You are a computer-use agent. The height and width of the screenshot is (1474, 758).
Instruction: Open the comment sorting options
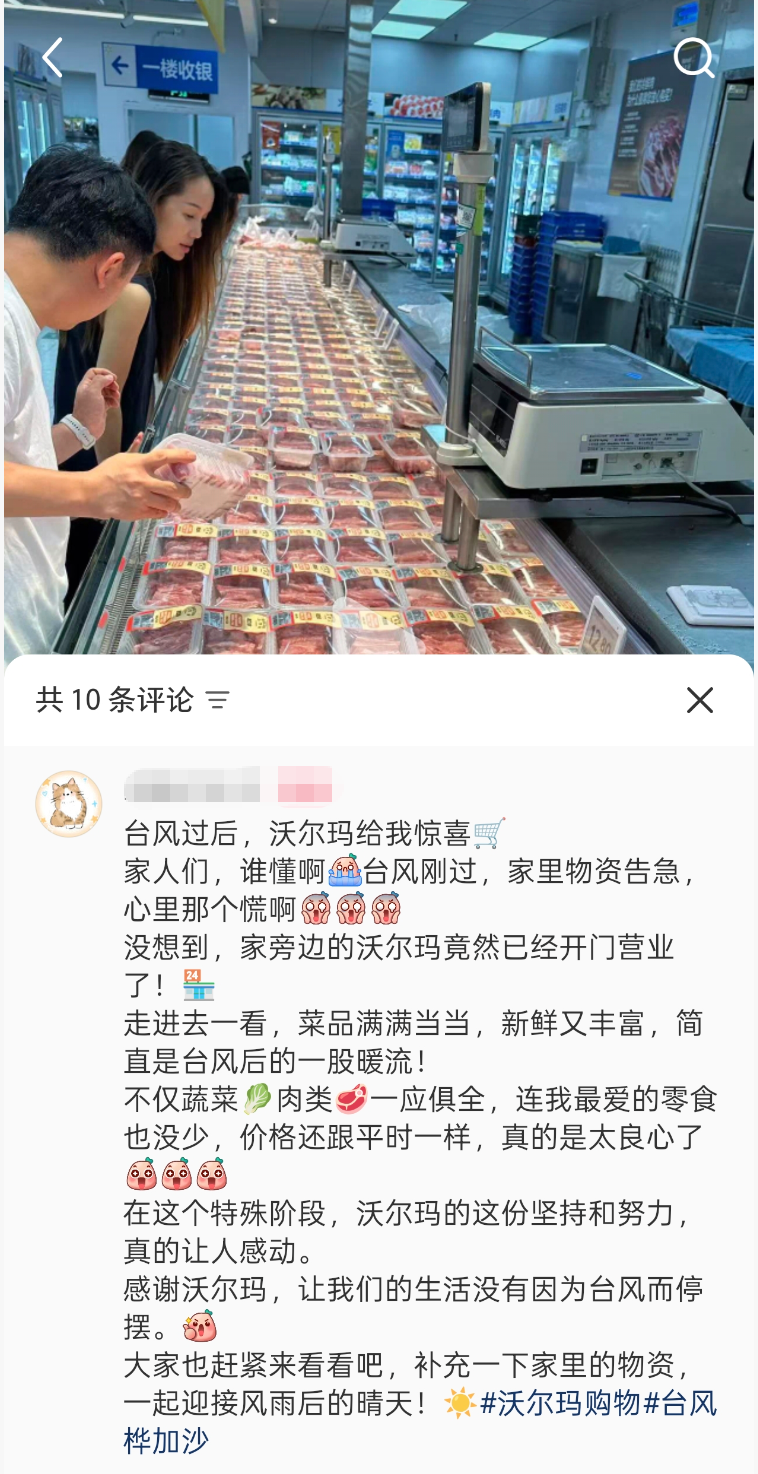(x=217, y=700)
